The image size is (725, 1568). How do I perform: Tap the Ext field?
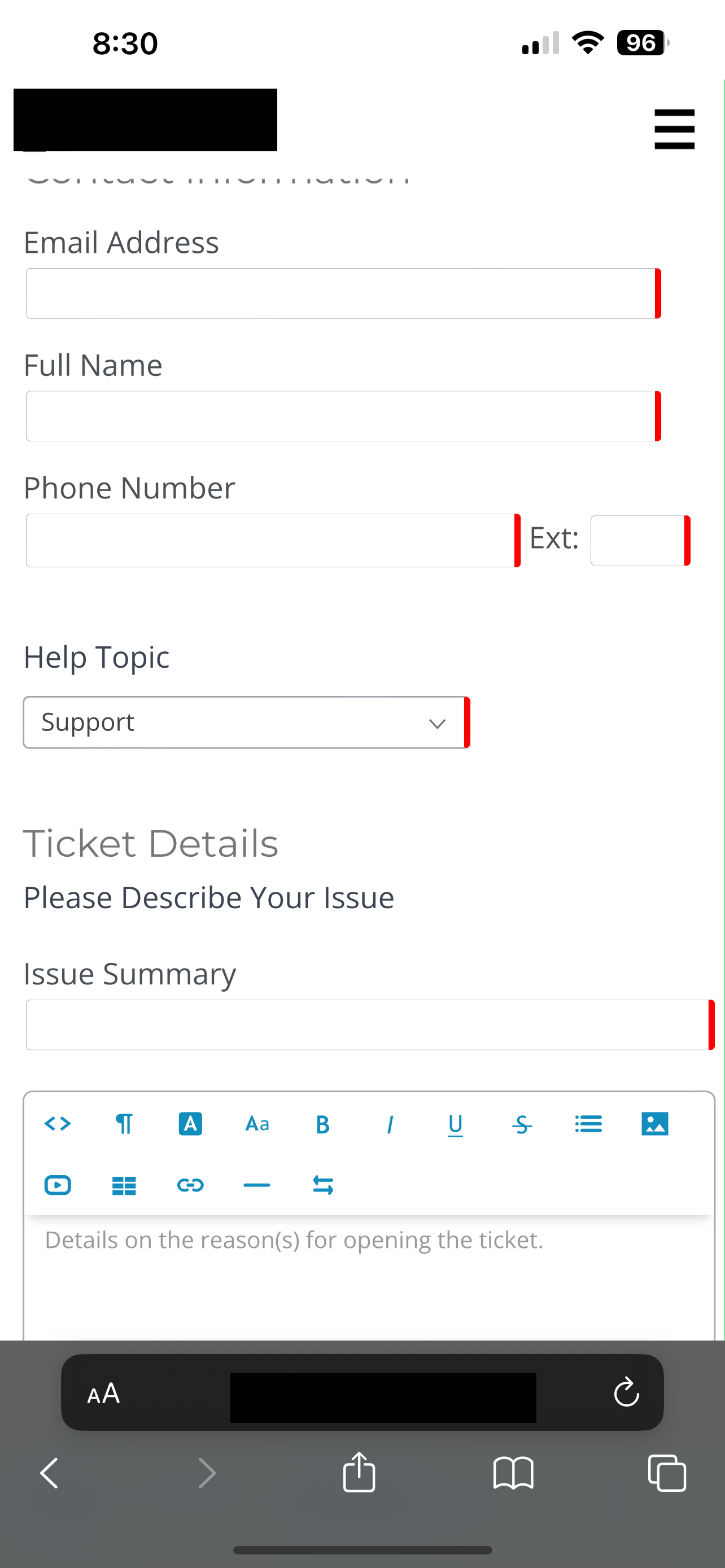pyautogui.click(x=638, y=541)
